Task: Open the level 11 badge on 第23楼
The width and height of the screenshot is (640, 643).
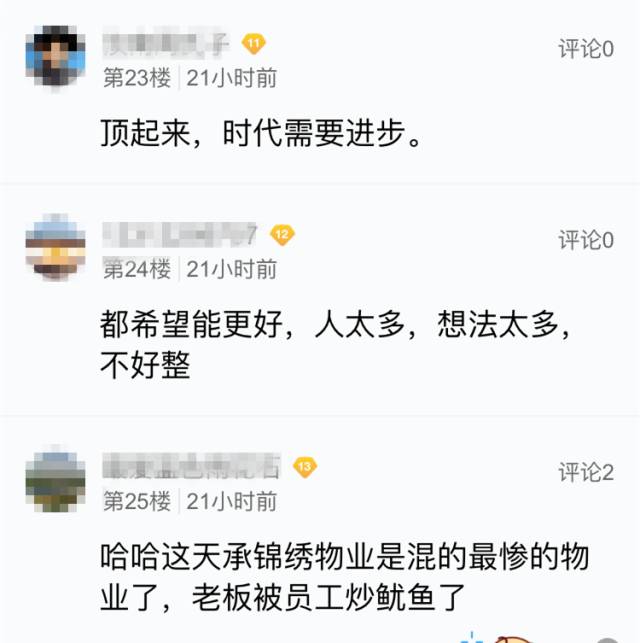Action: pos(253,44)
